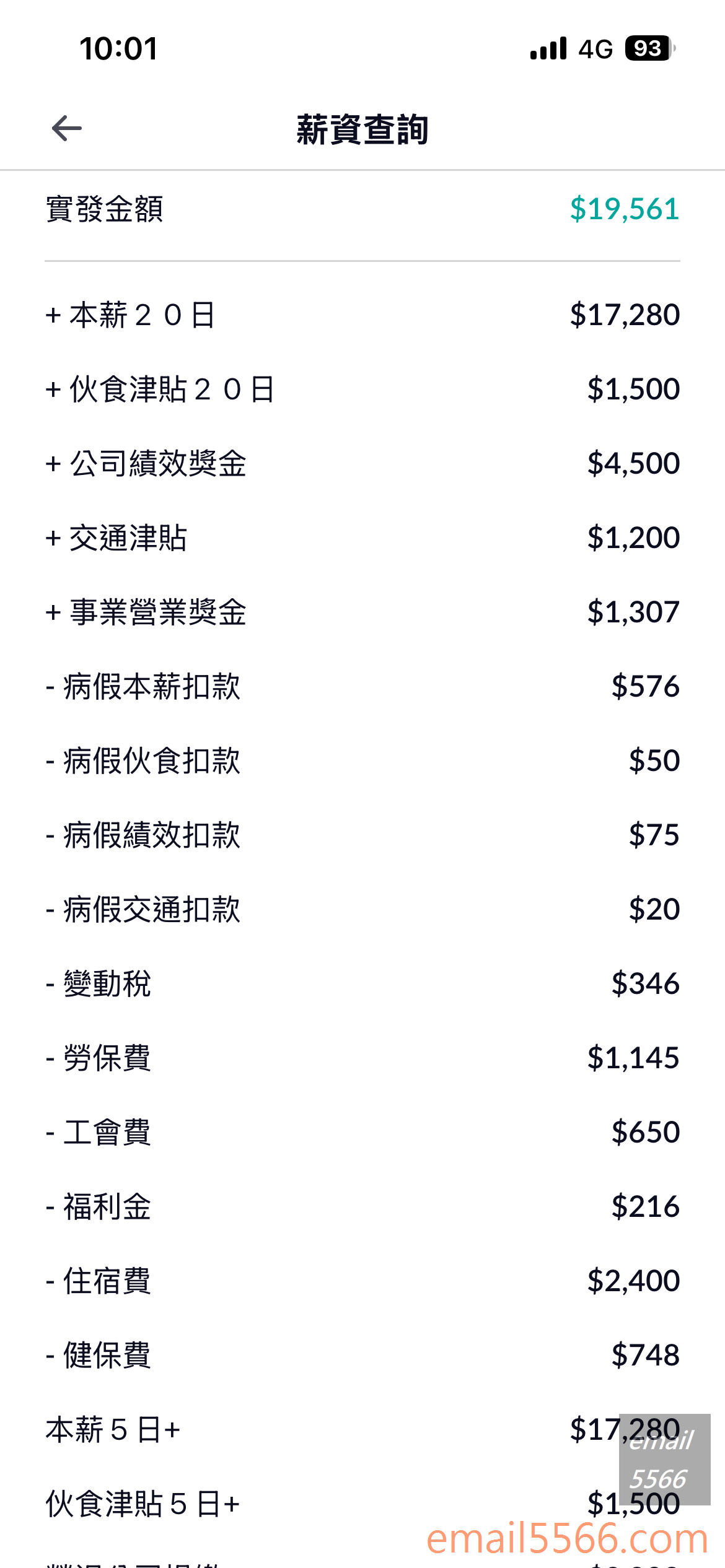Go back from the 薪資查詢 page
Image resolution: width=725 pixels, height=1568 pixels.
[x=67, y=129]
